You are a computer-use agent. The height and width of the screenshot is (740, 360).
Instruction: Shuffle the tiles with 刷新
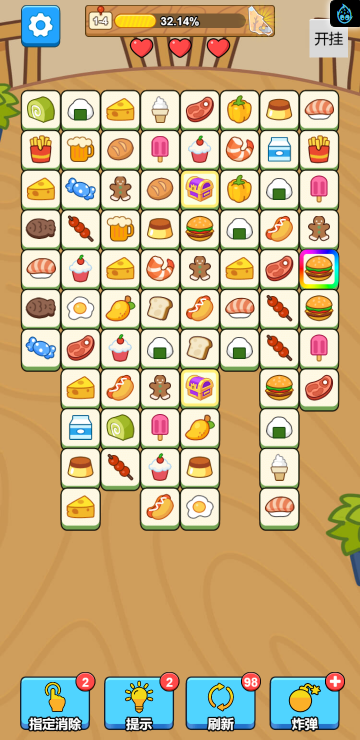[221, 703]
